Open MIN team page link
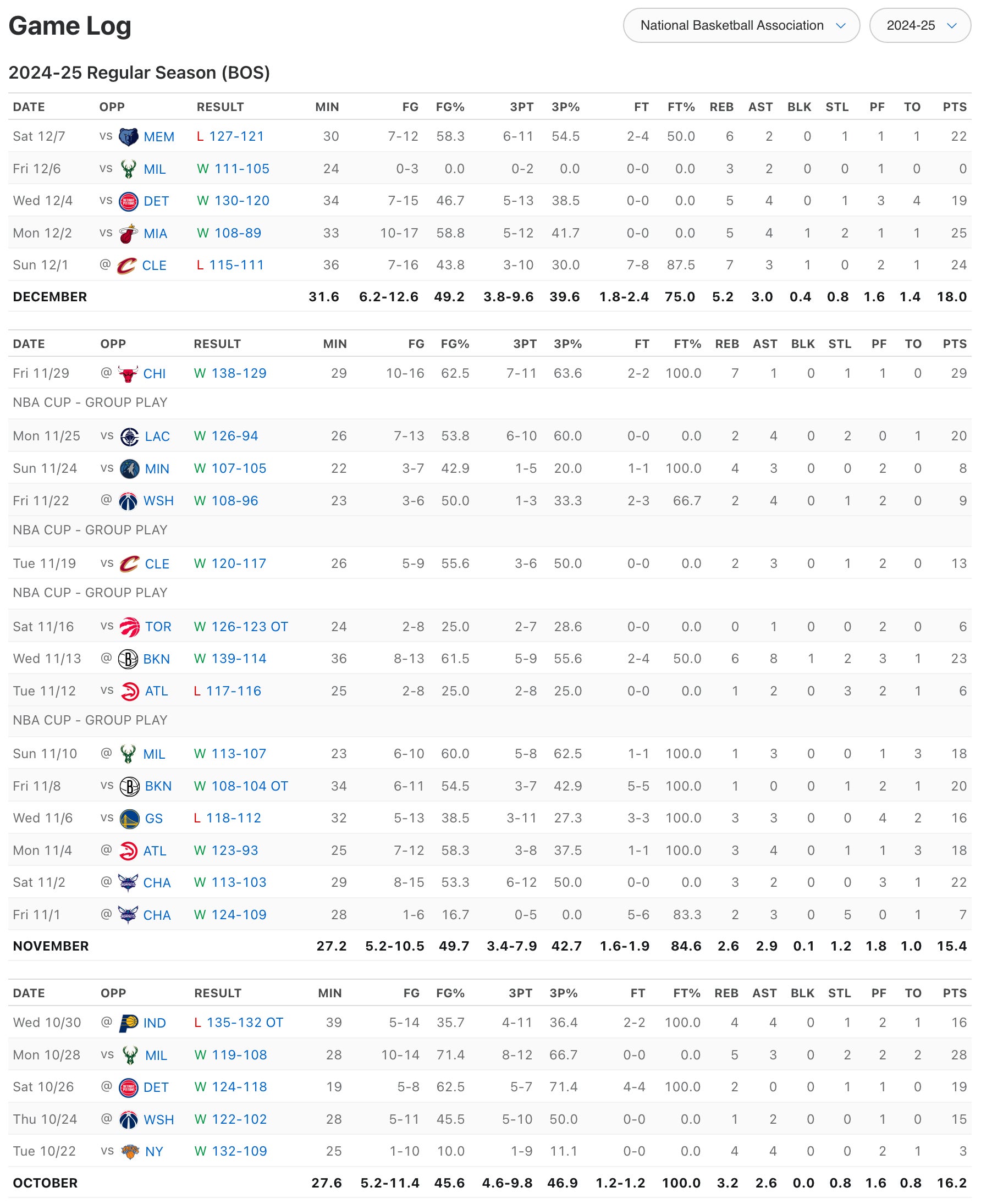Screen dimensions: 981x1204 tap(157, 468)
